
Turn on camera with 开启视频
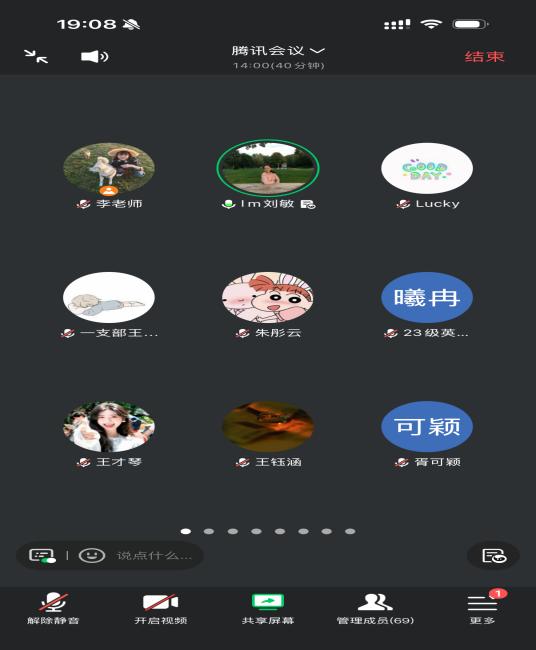tap(160, 608)
